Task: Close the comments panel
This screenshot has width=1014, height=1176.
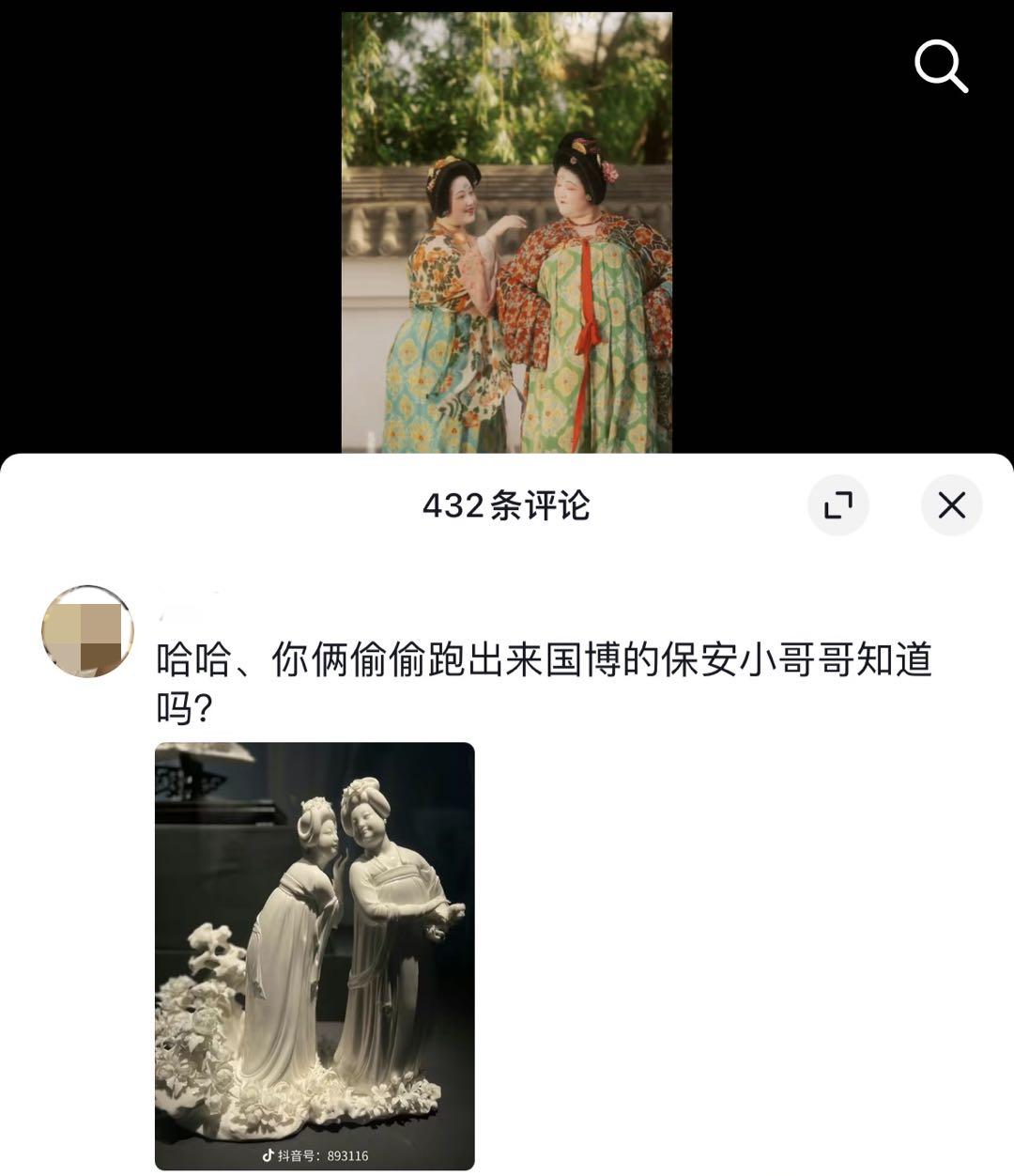Action: coord(951,505)
